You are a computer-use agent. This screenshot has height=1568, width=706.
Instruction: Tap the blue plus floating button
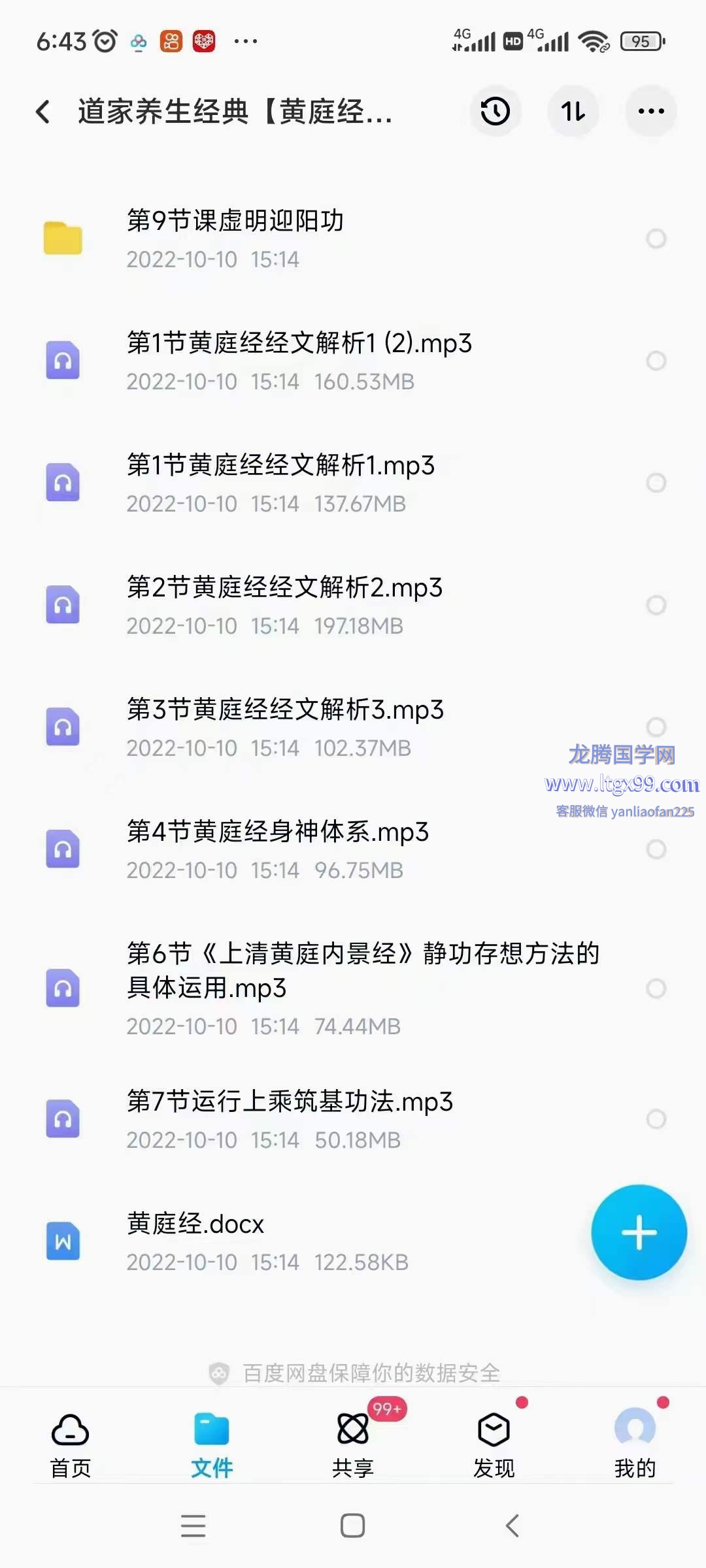point(639,1232)
